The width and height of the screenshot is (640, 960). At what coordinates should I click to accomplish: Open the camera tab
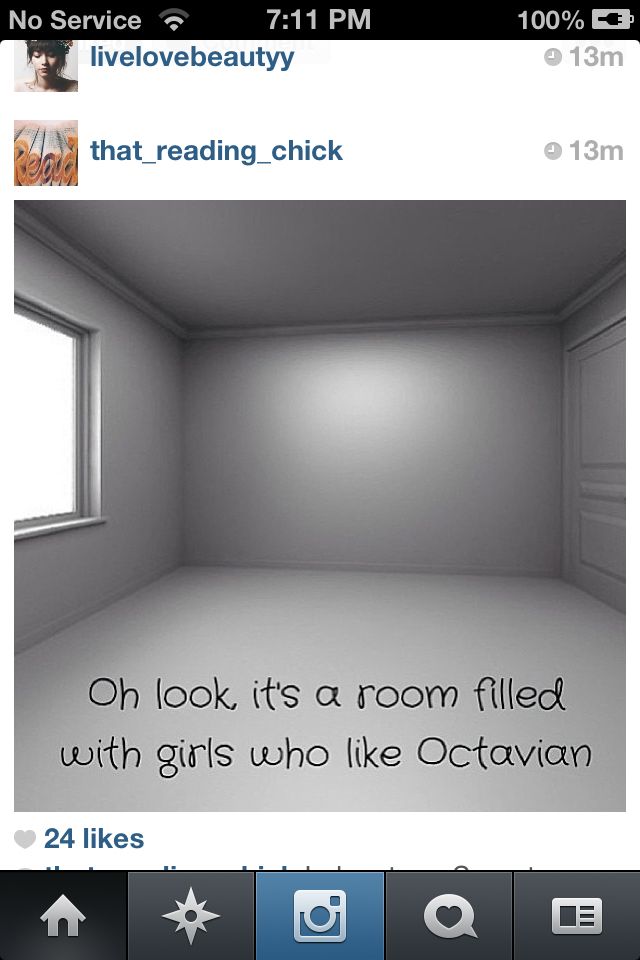click(320, 915)
